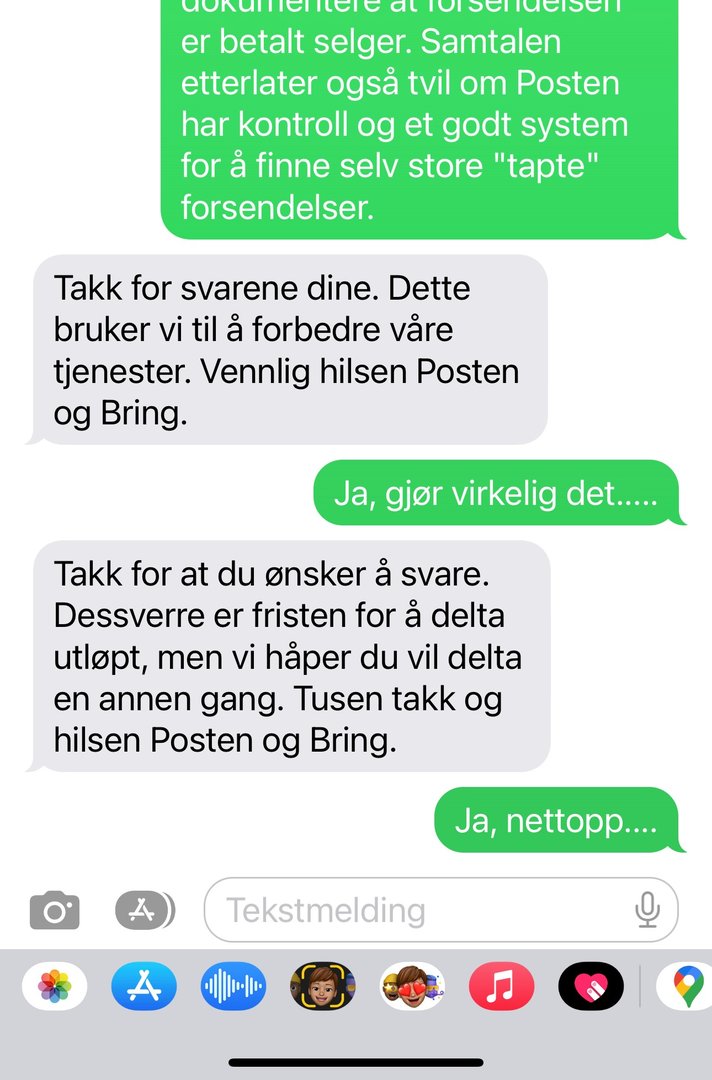Toggle the iMessage apps drawer button
Viewport: 712px width, 1080px height.
tap(144, 910)
